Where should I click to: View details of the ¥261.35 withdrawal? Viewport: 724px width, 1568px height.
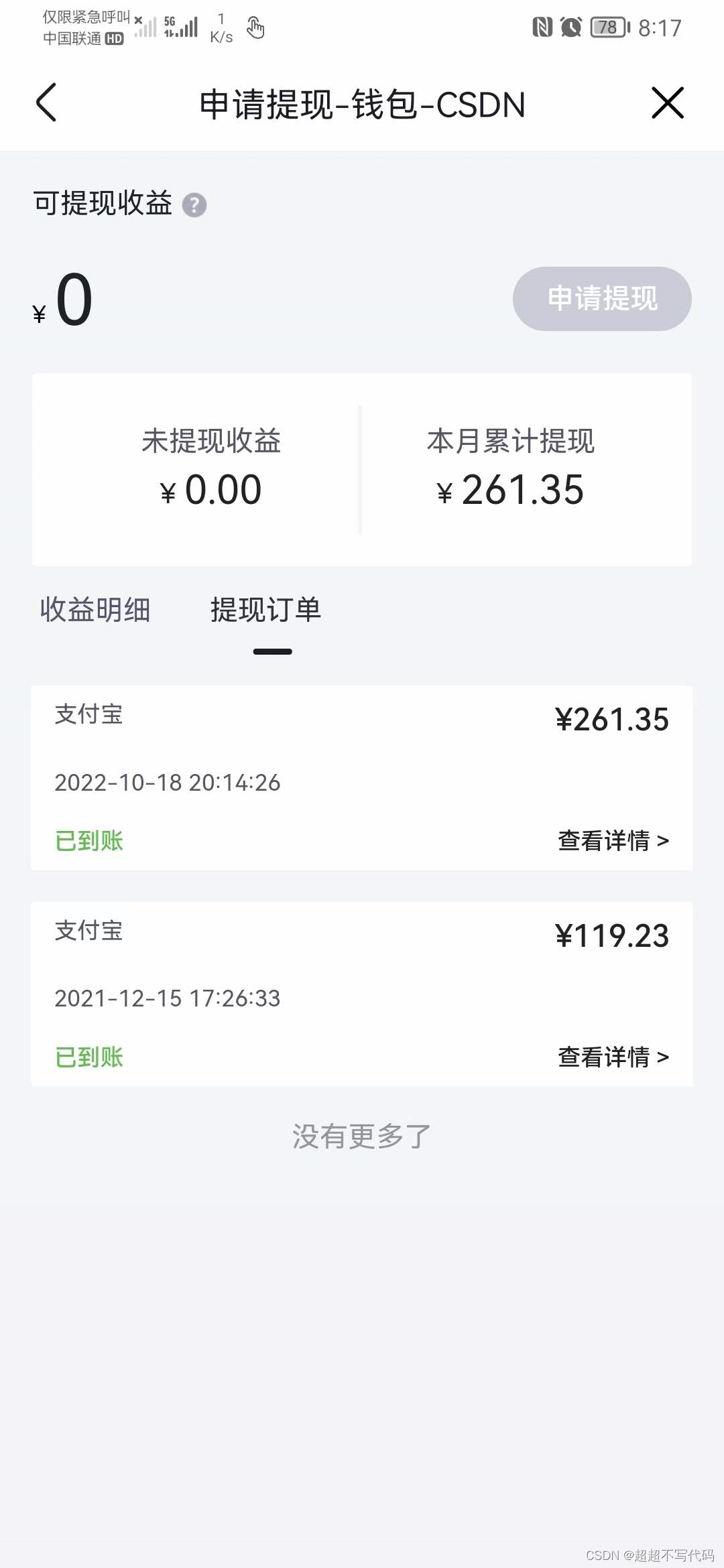613,840
